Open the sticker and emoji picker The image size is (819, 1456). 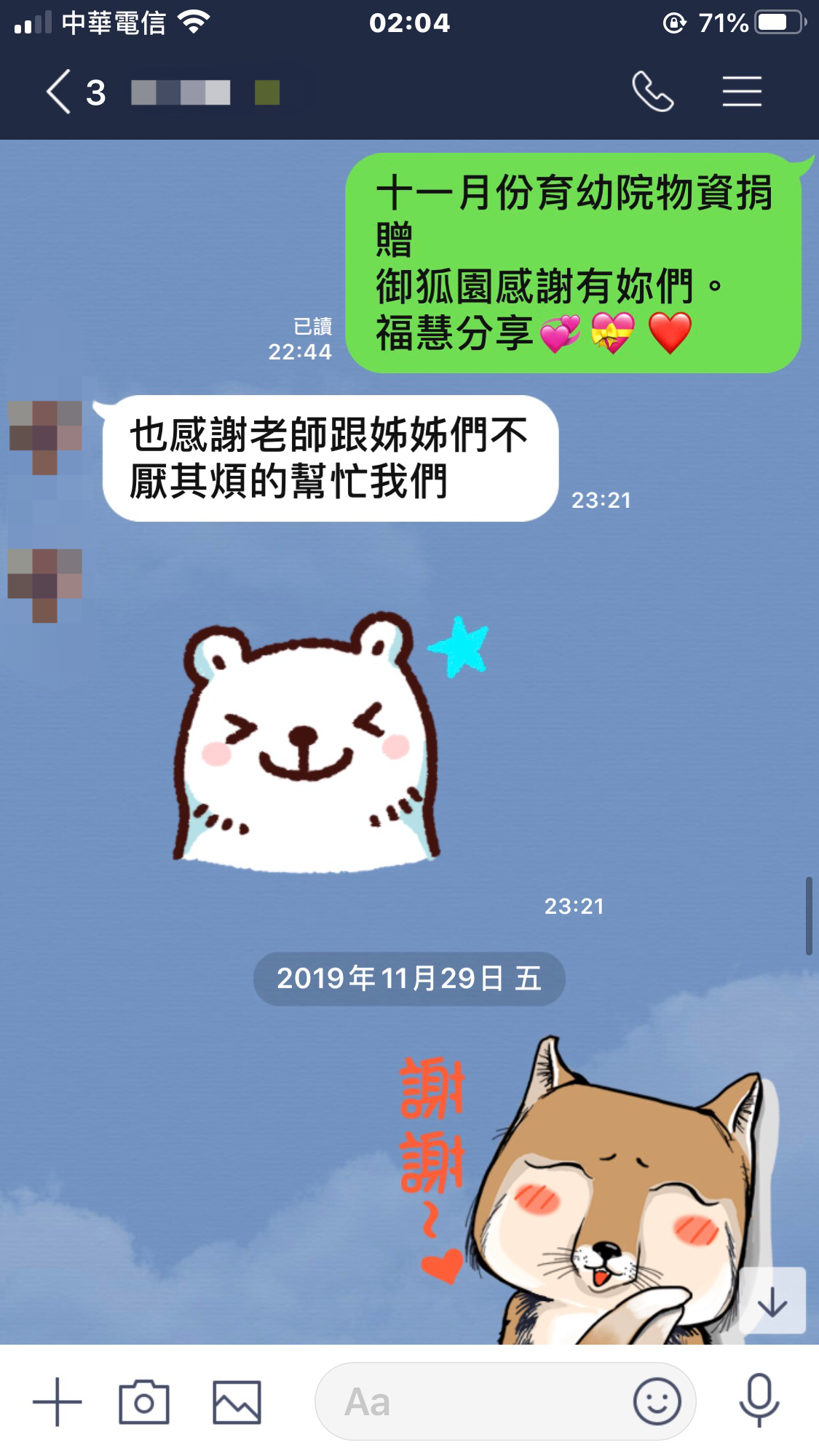point(657,1401)
